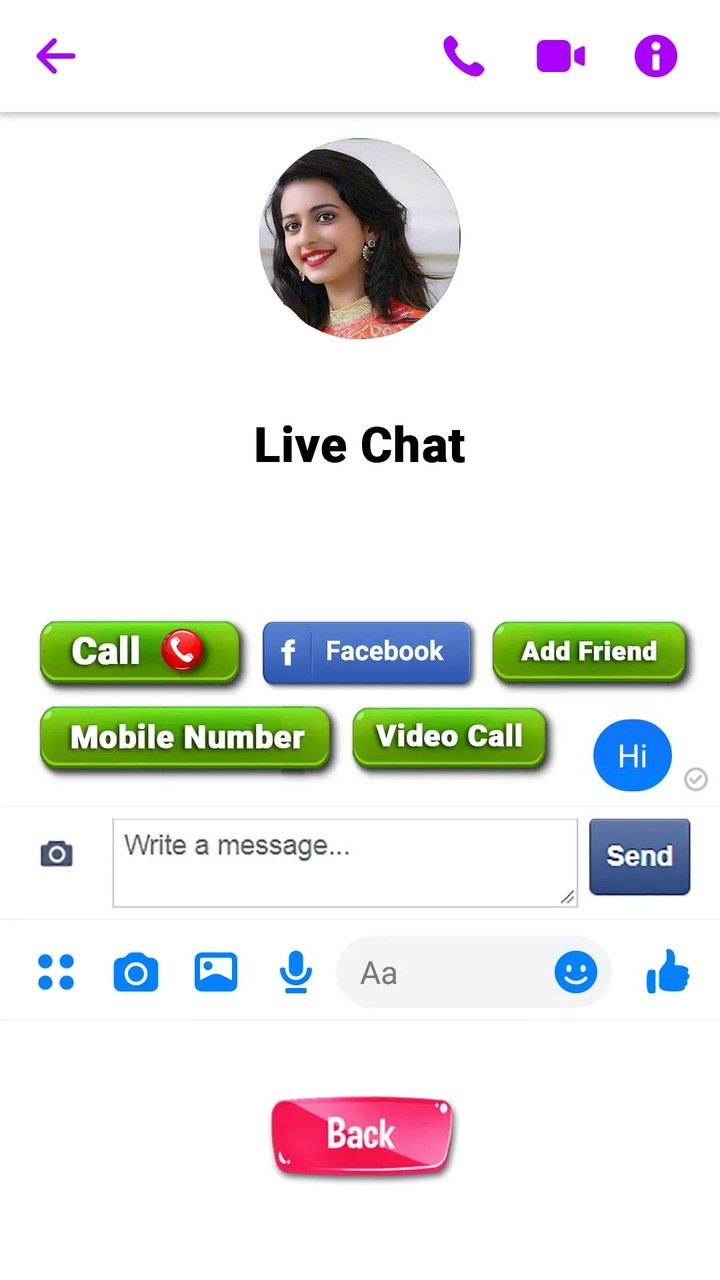Record audio with the microphone icon
The image size is (720, 1280).
pos(296,971)
